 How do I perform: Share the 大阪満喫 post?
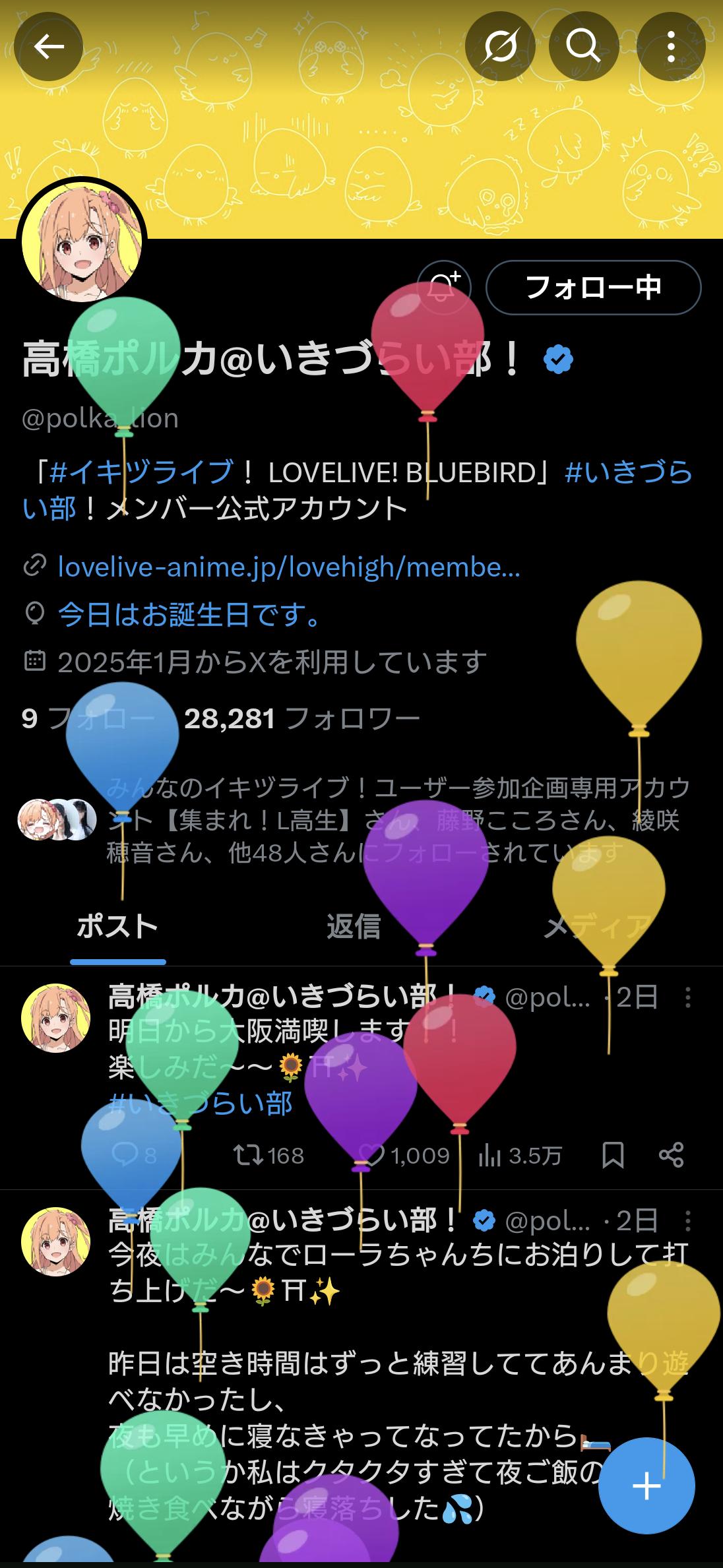[x=671, y=1155]
